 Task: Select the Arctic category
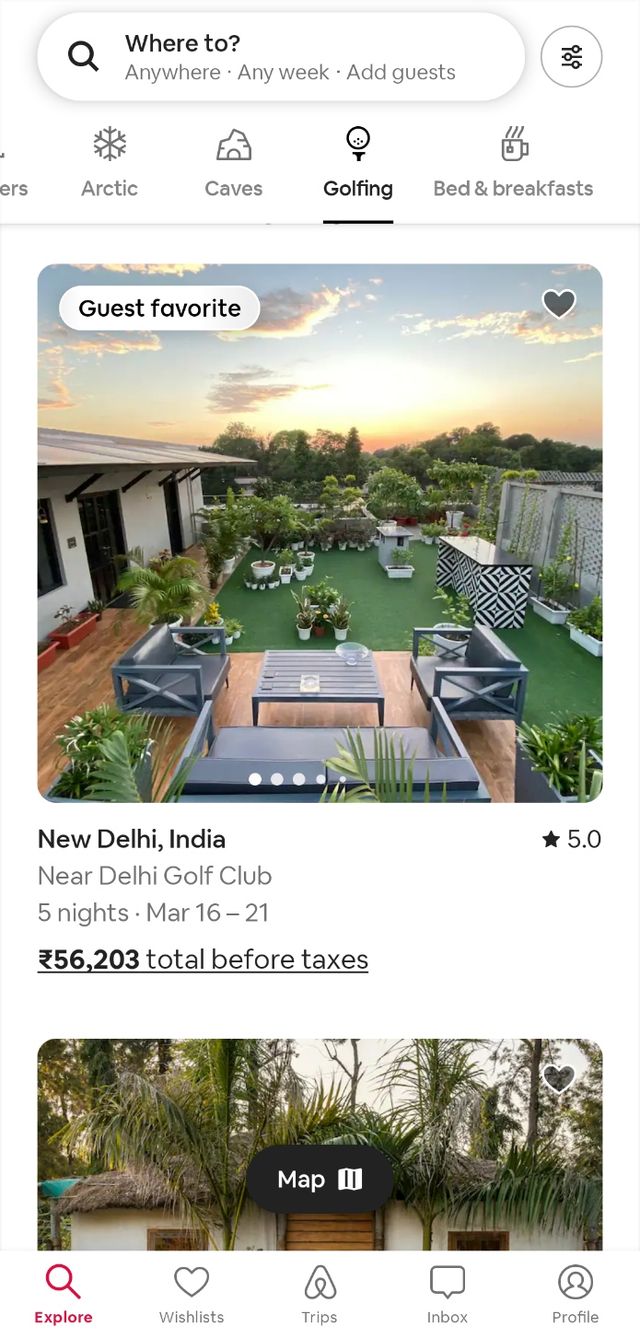[x=110, y=162]
